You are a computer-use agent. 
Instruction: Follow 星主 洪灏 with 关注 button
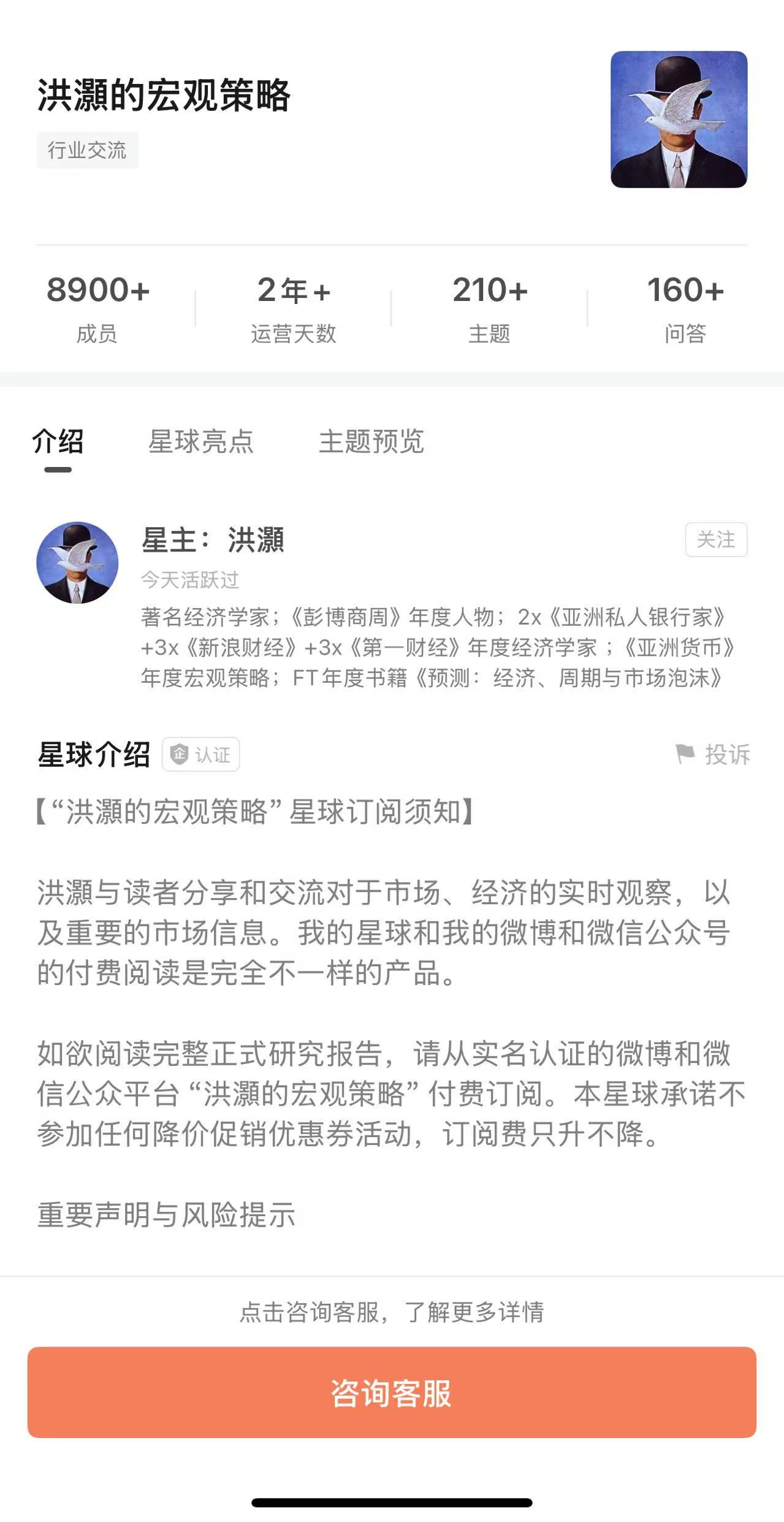click(x=715, y=539)
